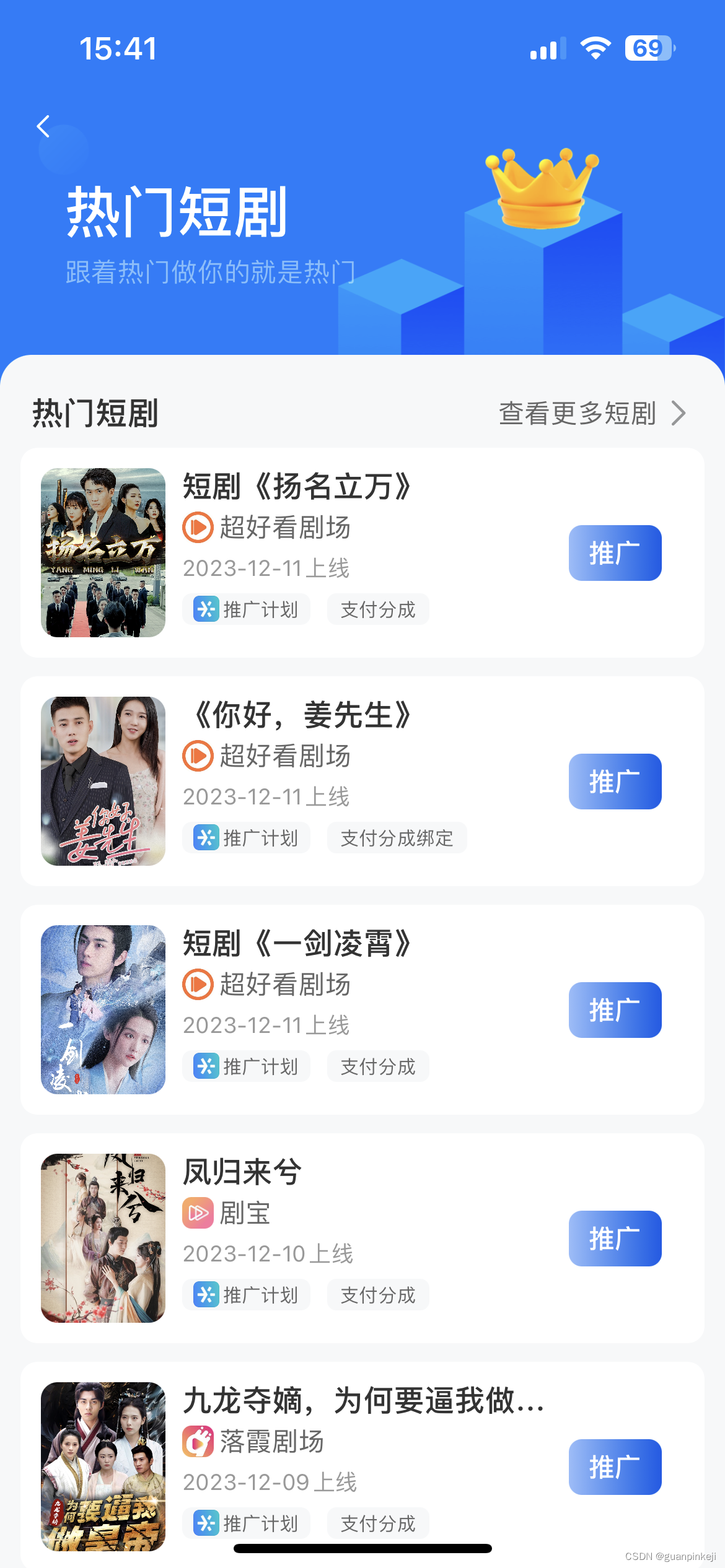Screen dimensions: 725x1568
Task: Hit 推广 beside 短剧《一剑凌霄》
Action: click(x=615, y=1010)
